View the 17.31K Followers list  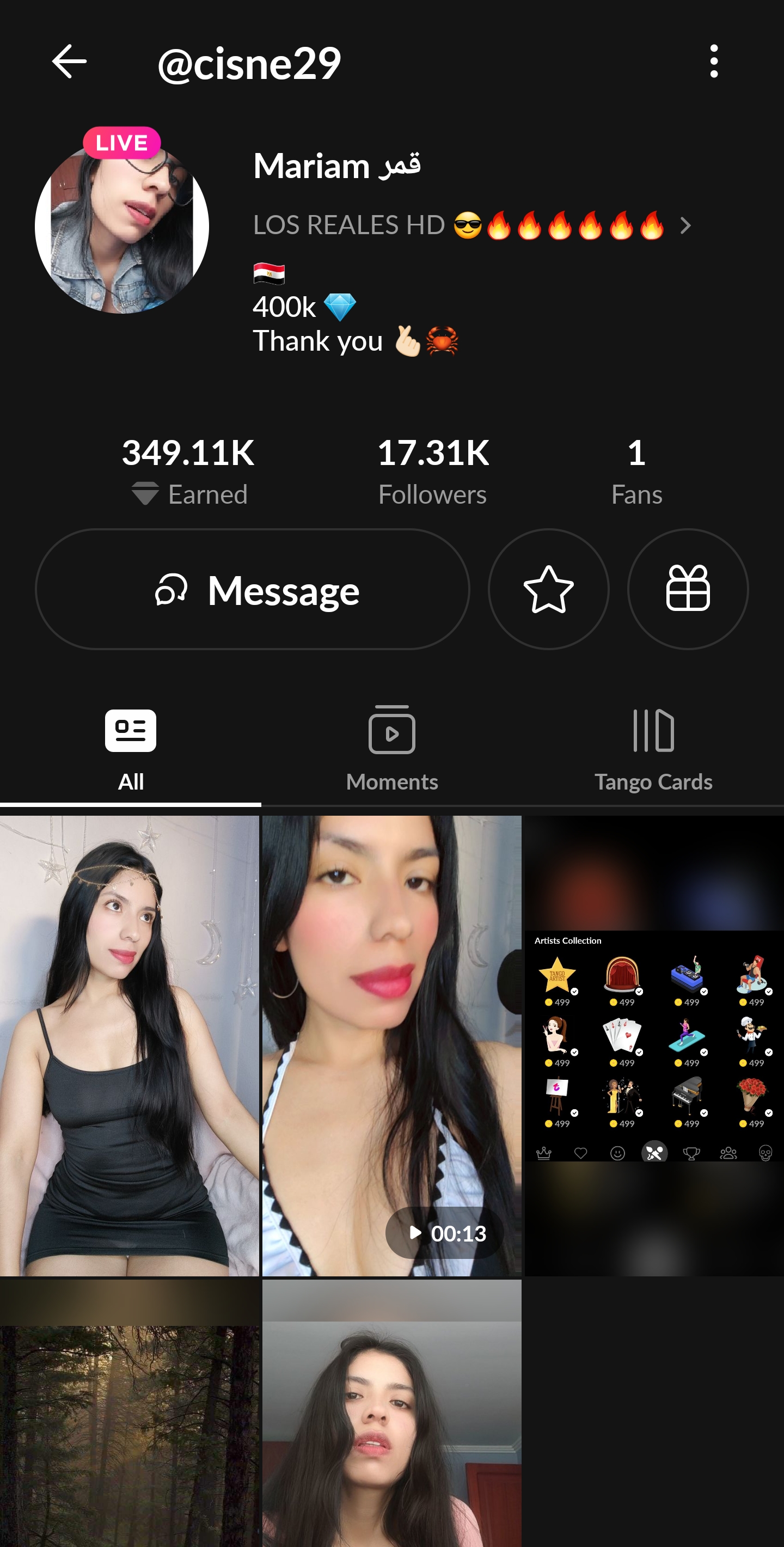click(433, 472)
